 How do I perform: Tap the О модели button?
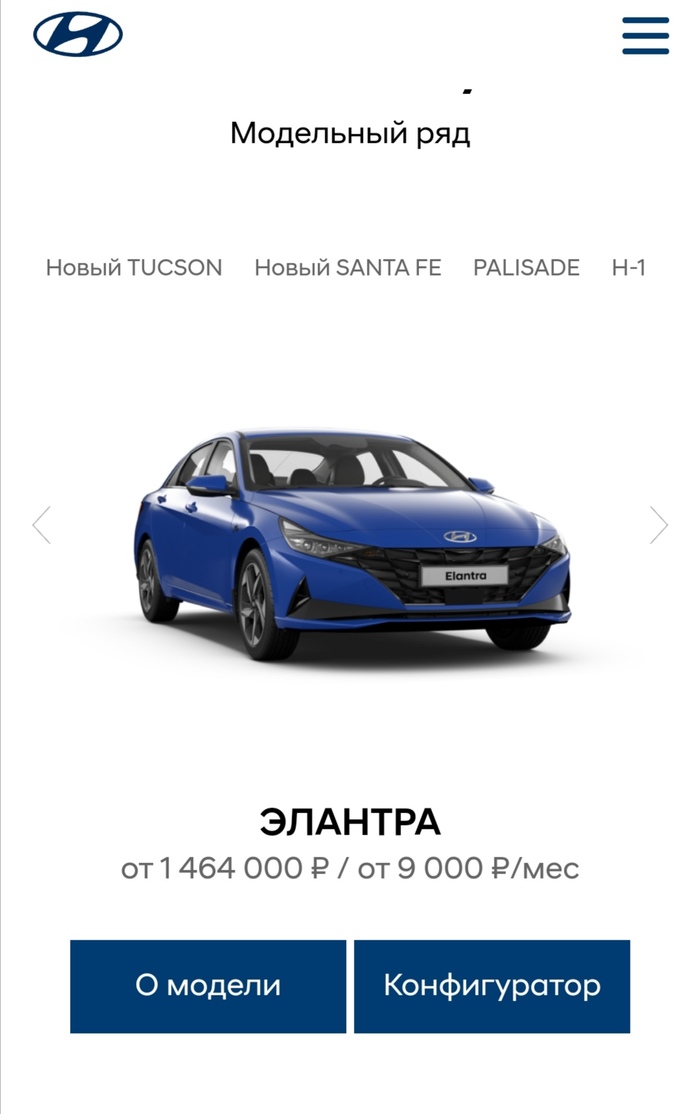pos(208,986)
